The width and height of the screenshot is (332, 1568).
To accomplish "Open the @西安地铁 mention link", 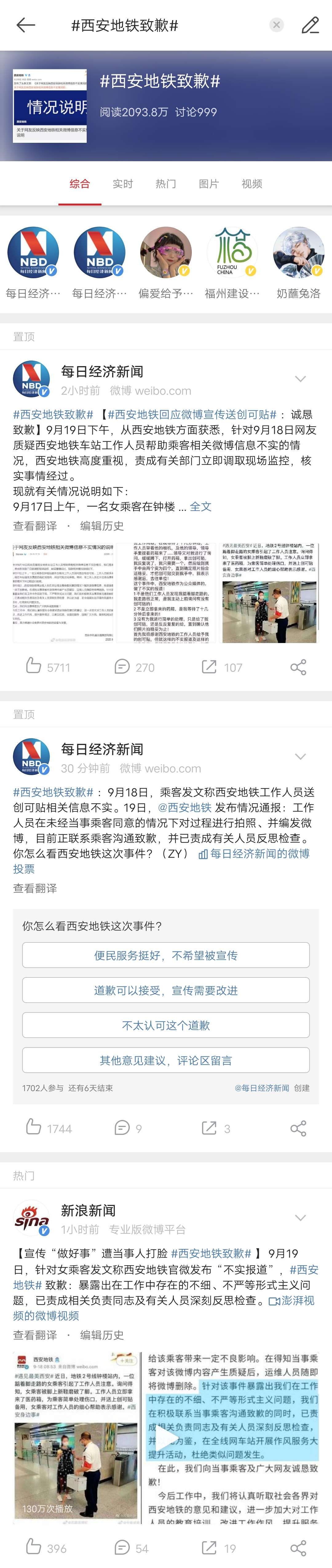I will (184, 808).
